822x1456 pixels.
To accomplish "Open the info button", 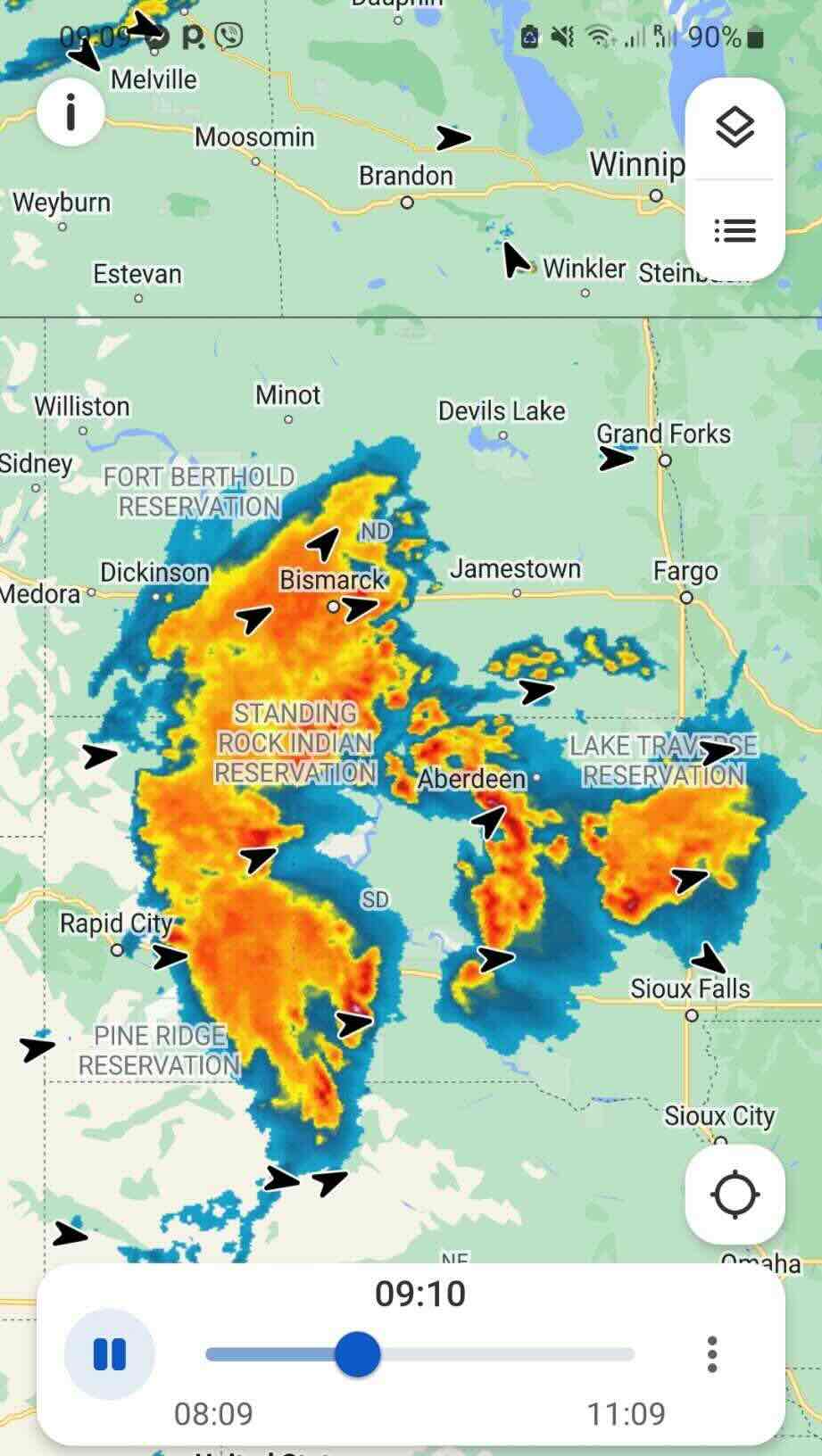I will (71, 112).
